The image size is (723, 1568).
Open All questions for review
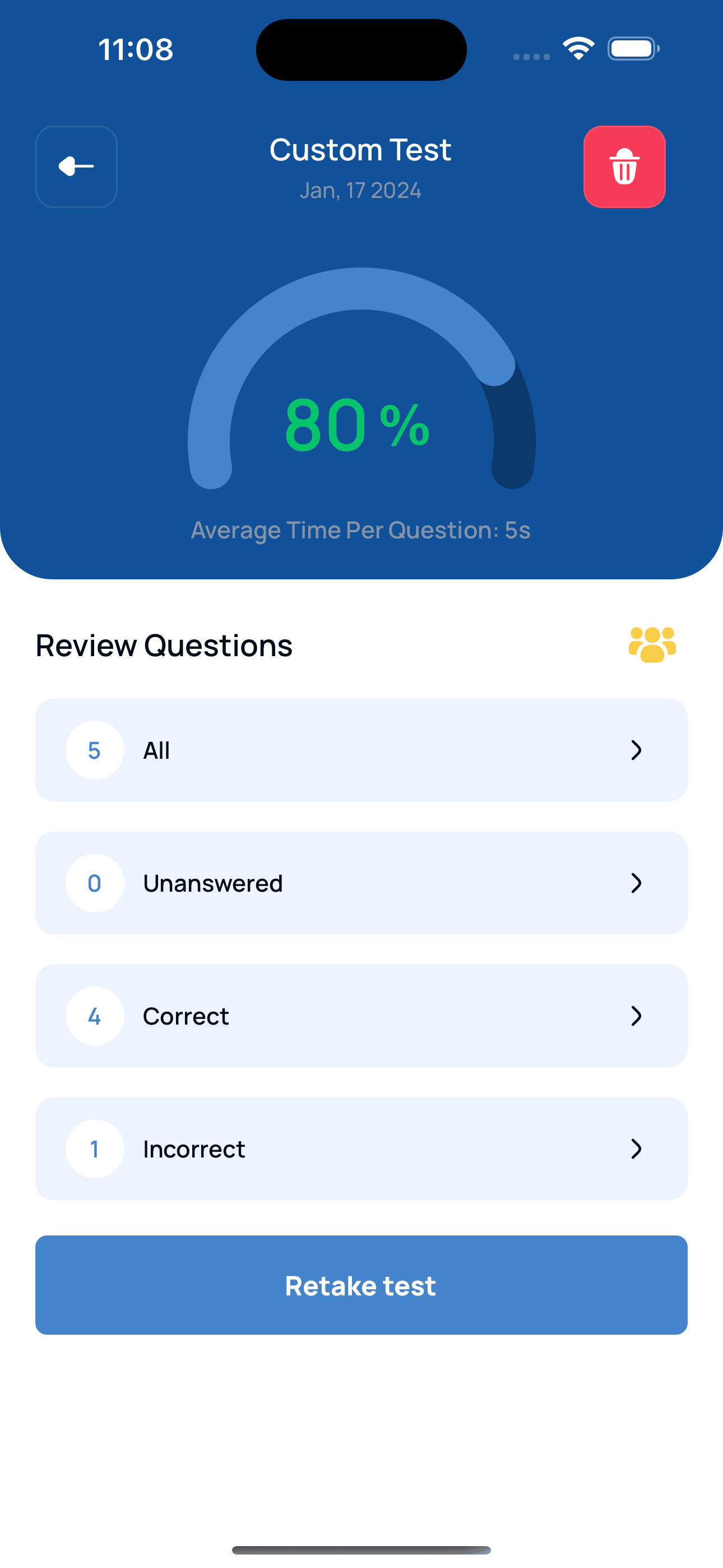click(361, 750)
